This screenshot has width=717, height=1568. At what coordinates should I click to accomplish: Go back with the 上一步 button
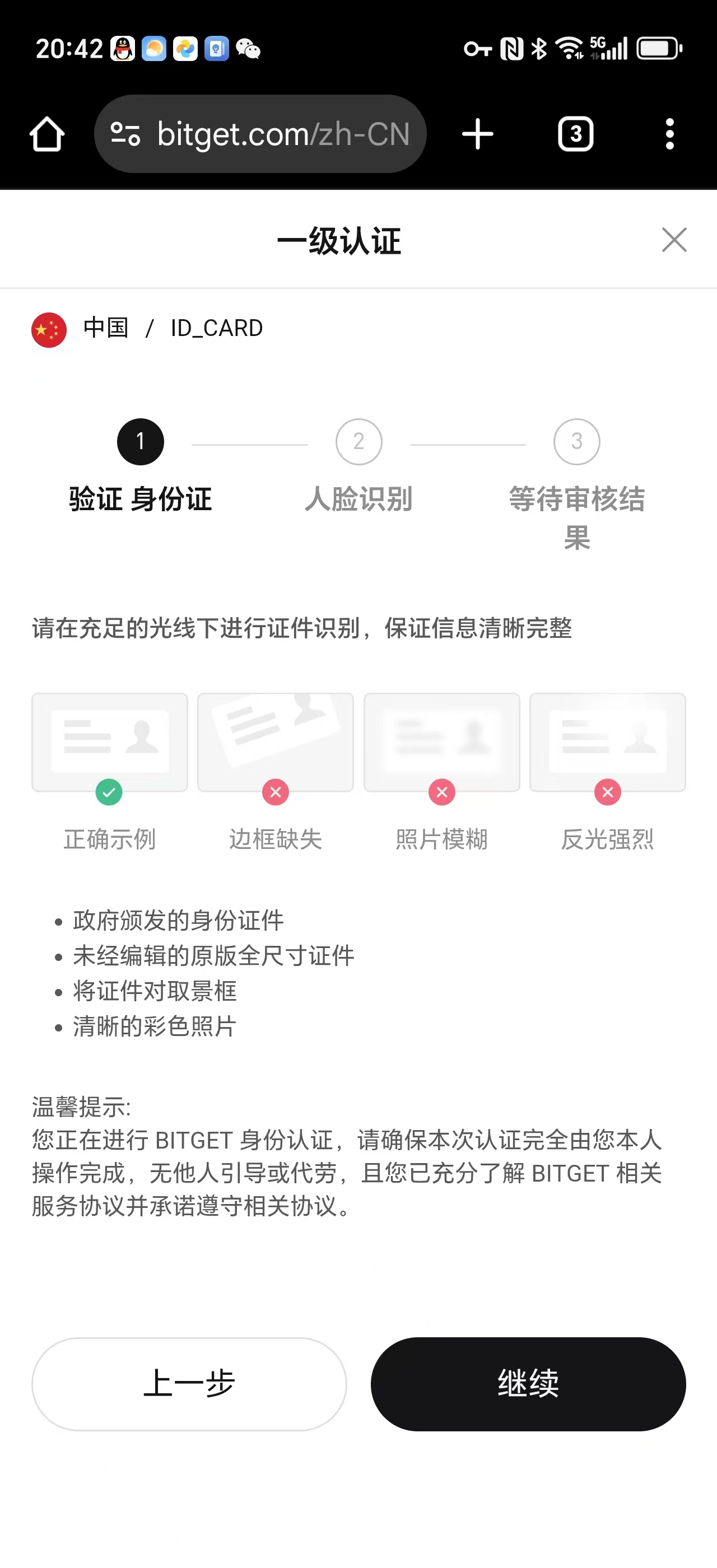(x=189, y=1384)
